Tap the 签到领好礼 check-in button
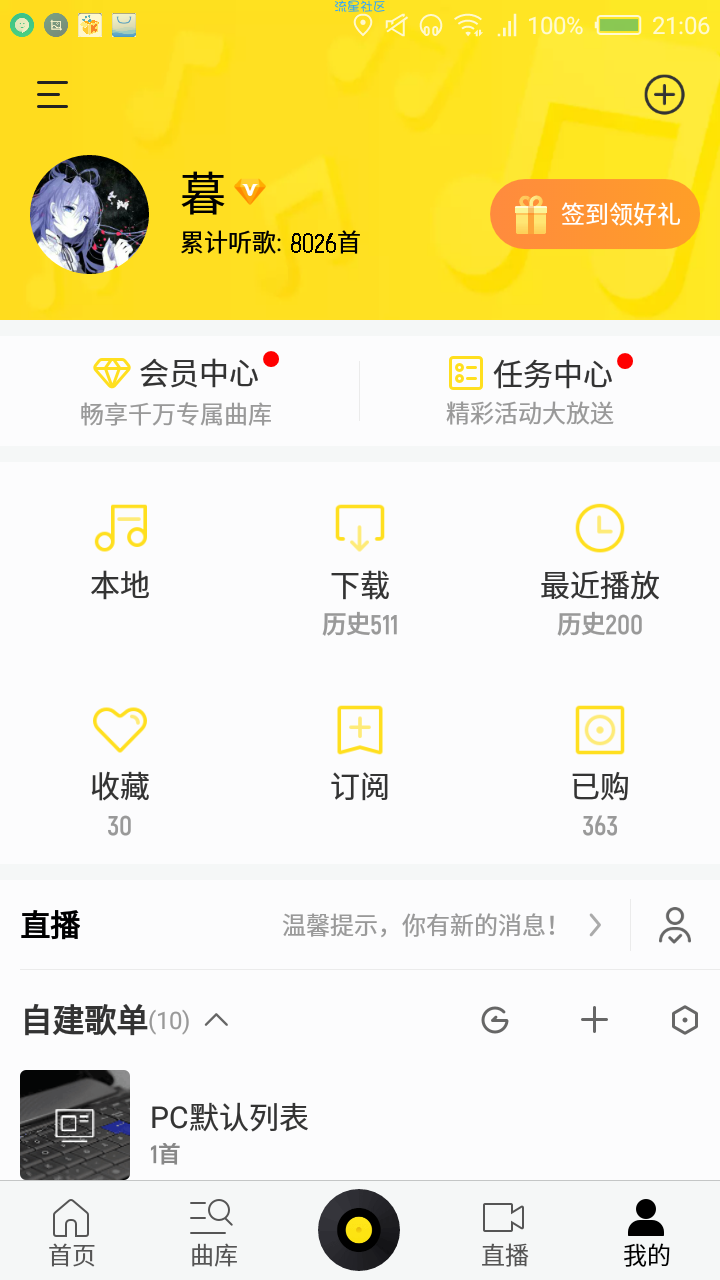This screenshot has width=720, height=1280. [594, 214]
